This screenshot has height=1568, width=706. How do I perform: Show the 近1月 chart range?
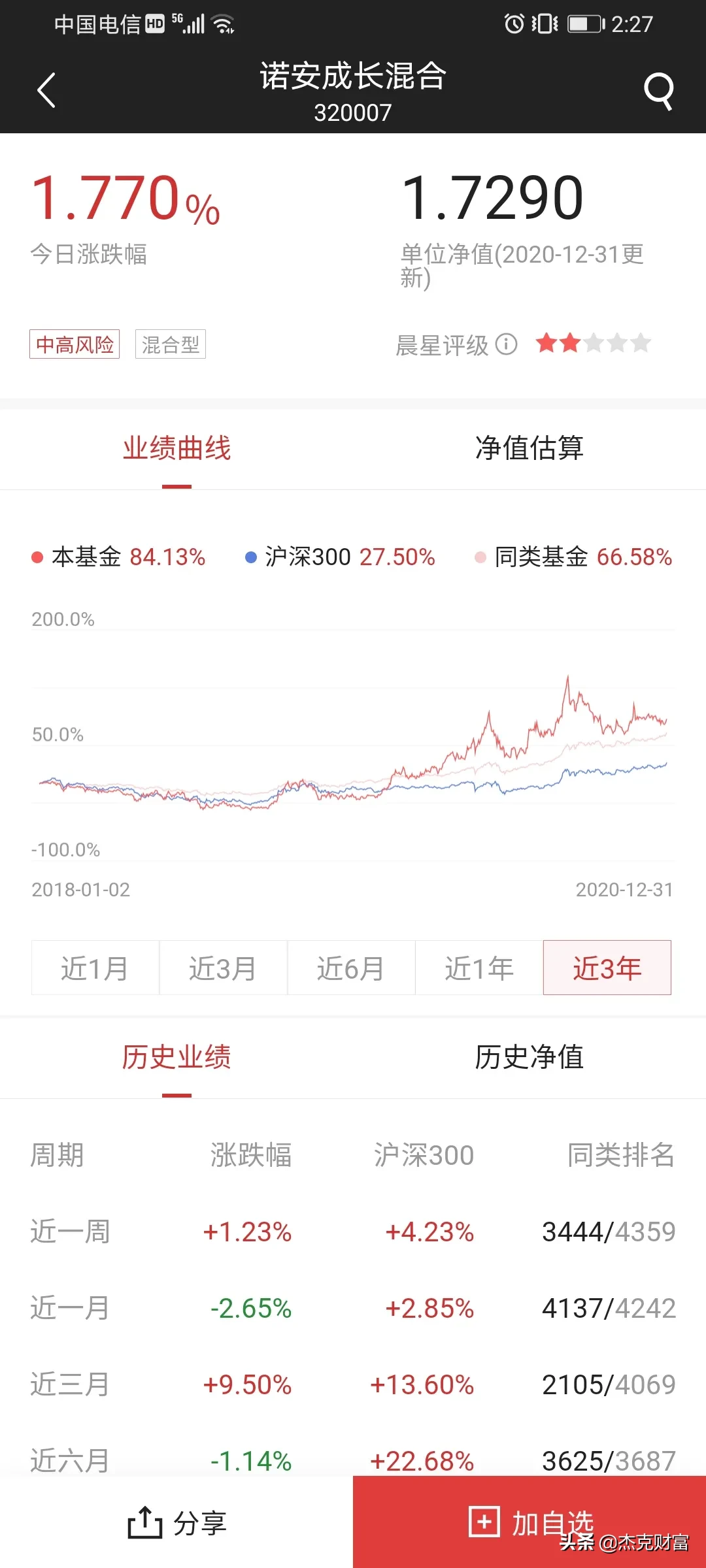point(95,968)
